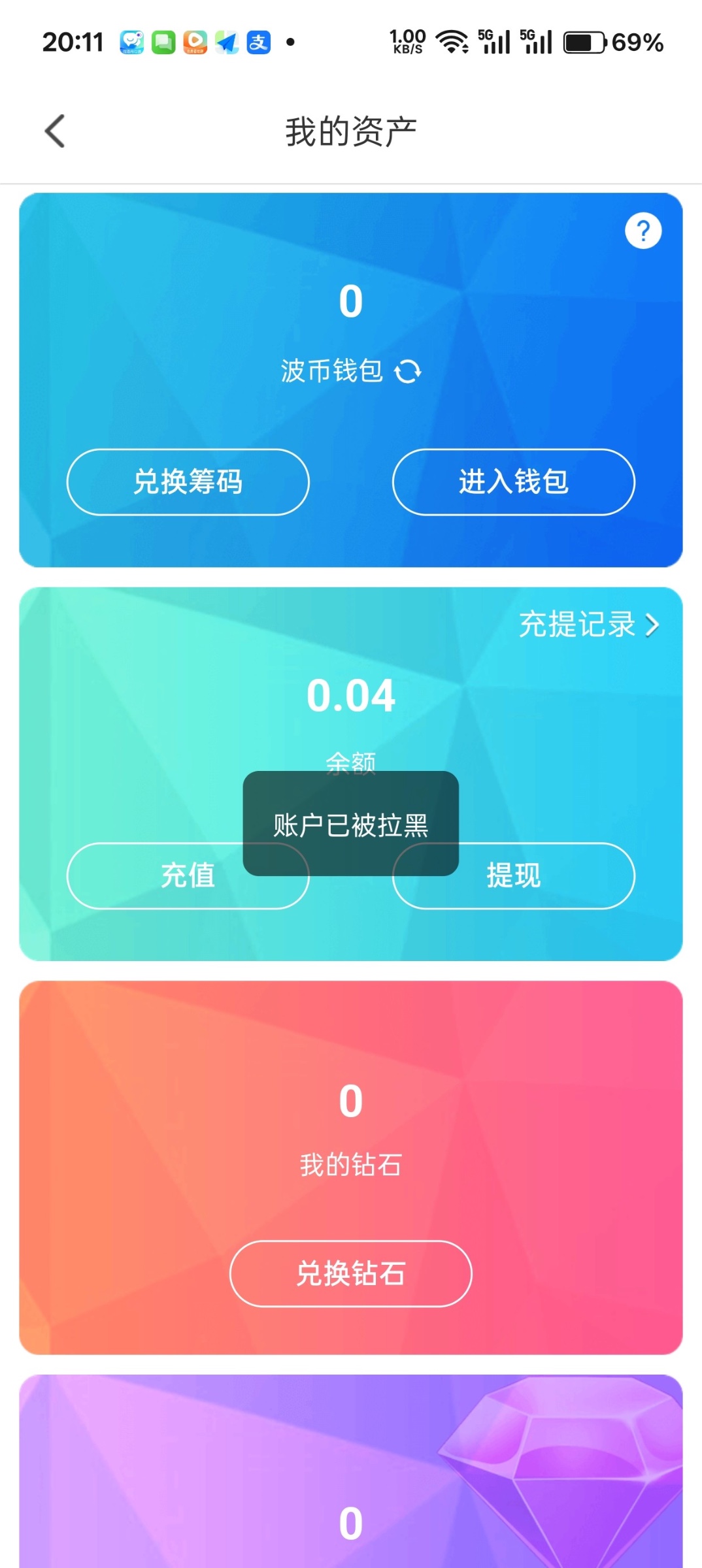Tap the 我的资产 page title
Image resolution: width=702 pixels, height=1568 pixels.
tap(350, 129)
